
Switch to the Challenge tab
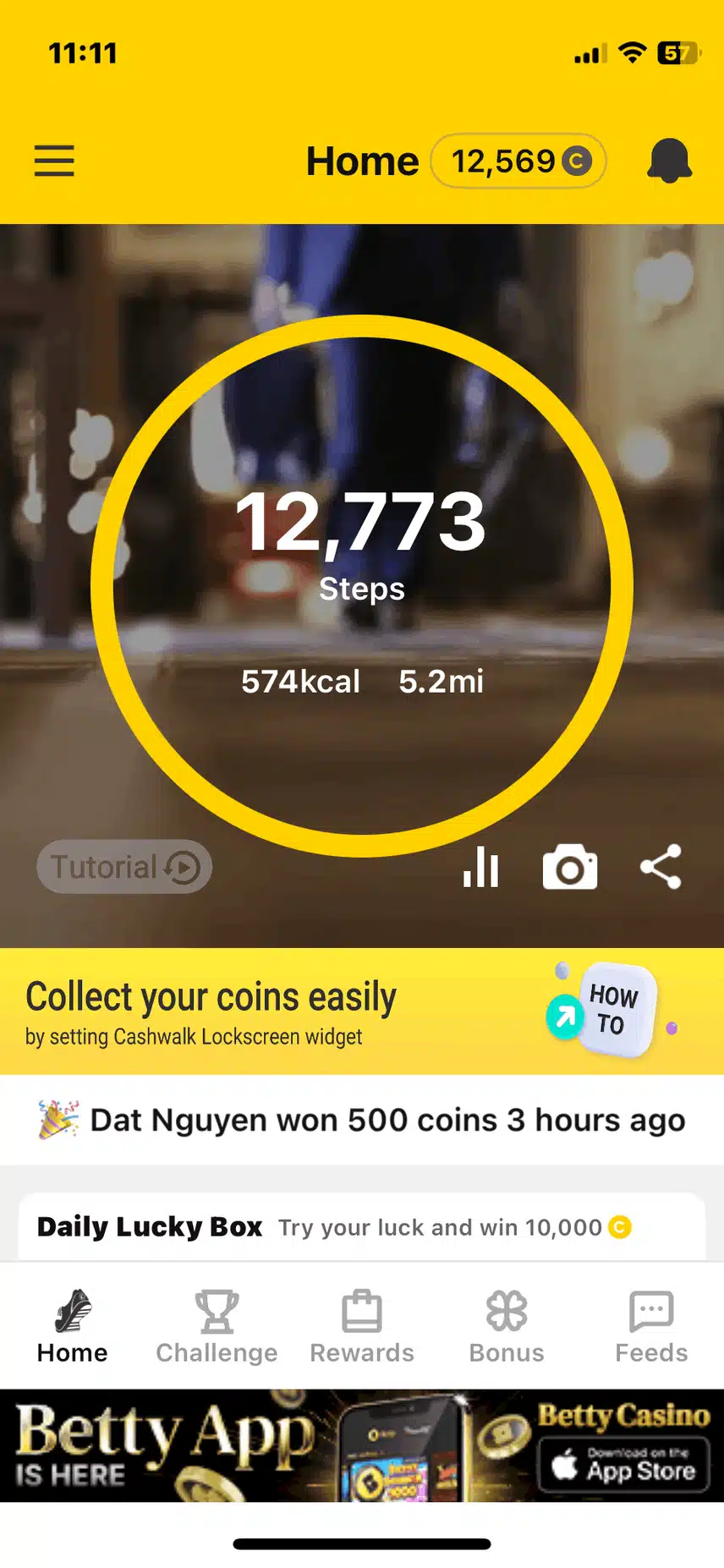point(217,1326)
